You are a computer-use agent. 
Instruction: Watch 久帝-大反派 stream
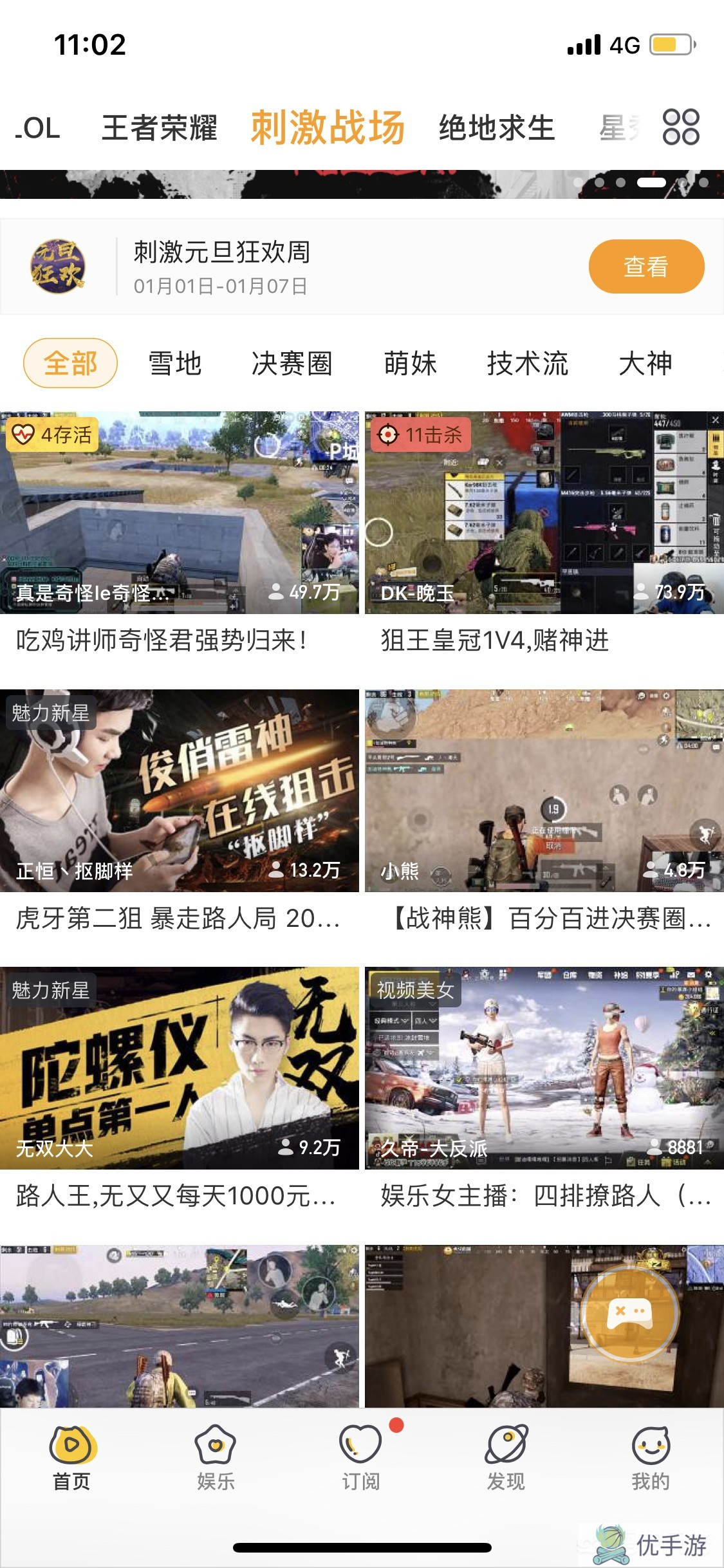point(544,1068)
